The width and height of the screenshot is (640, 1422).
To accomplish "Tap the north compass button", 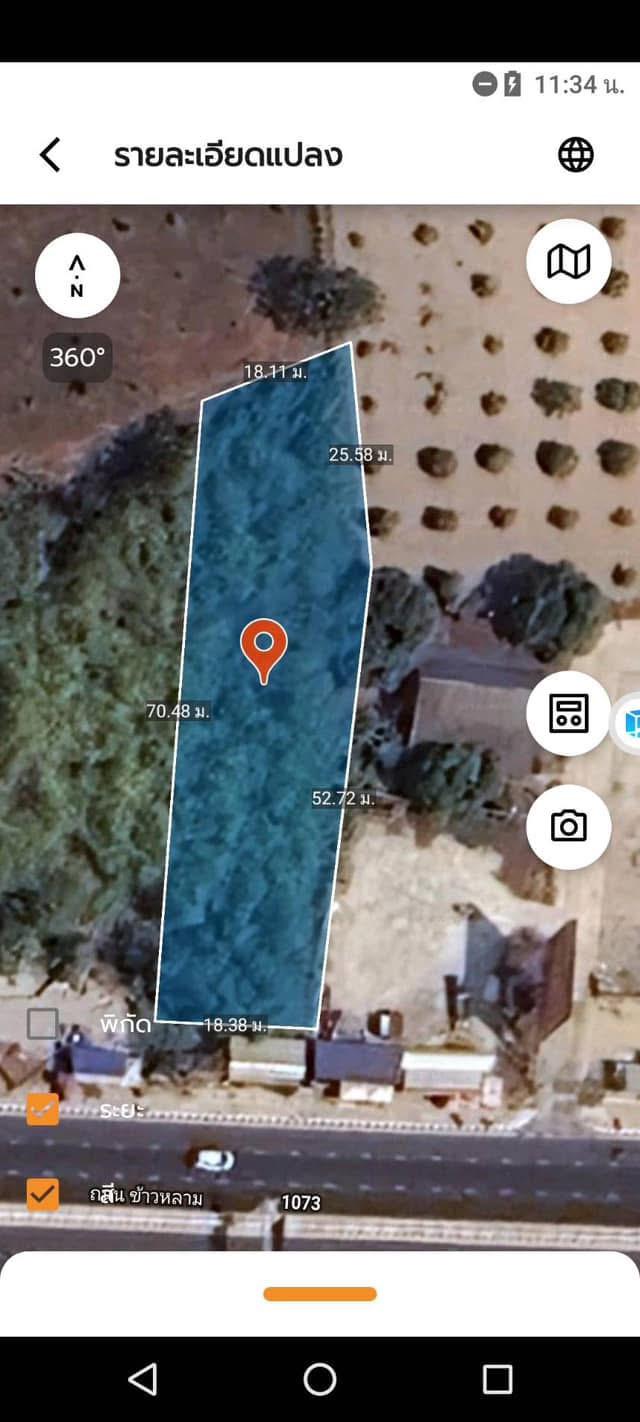I will (78, 276).
